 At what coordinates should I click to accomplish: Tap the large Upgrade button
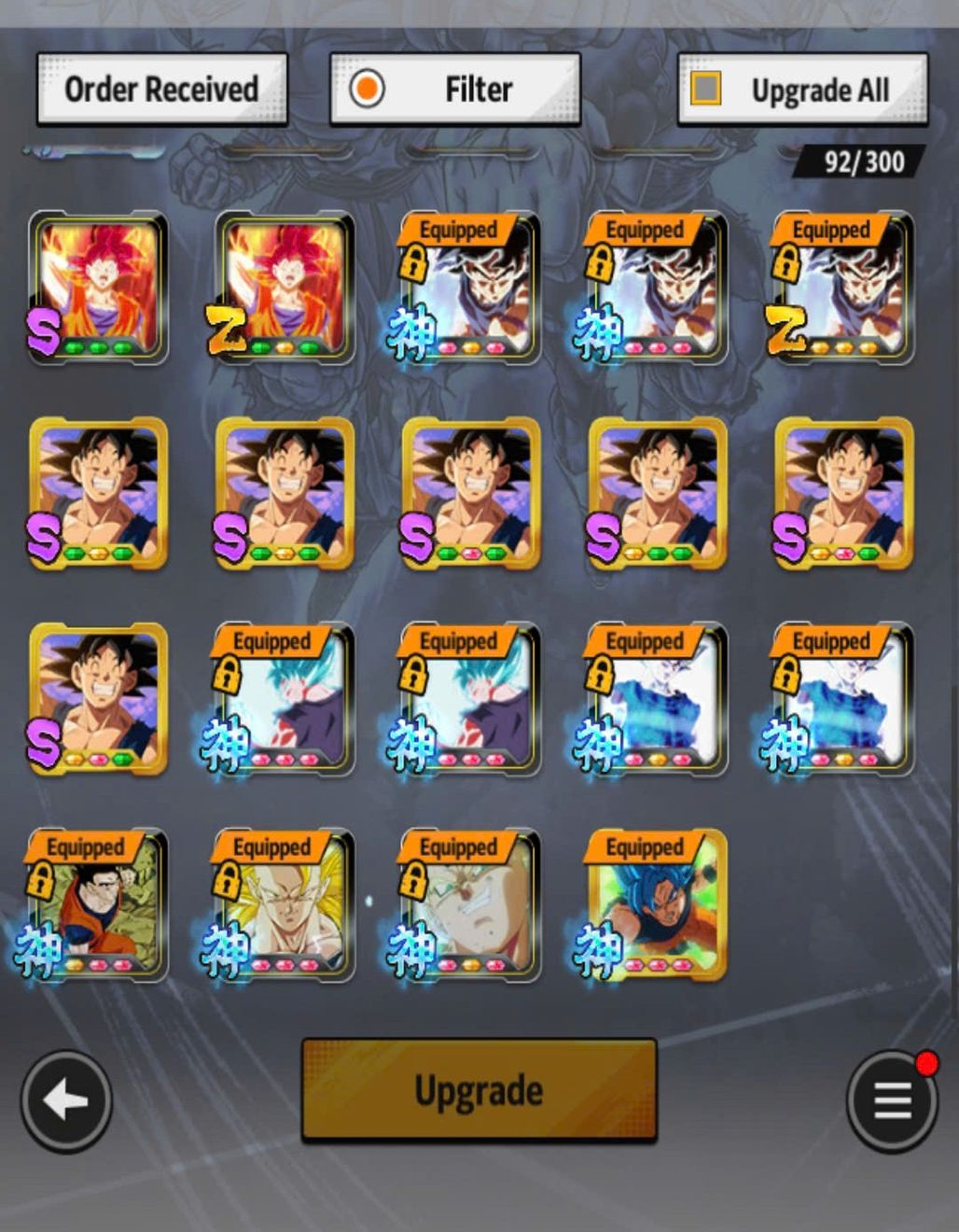pyautogui.click(x=479, y=1089)
